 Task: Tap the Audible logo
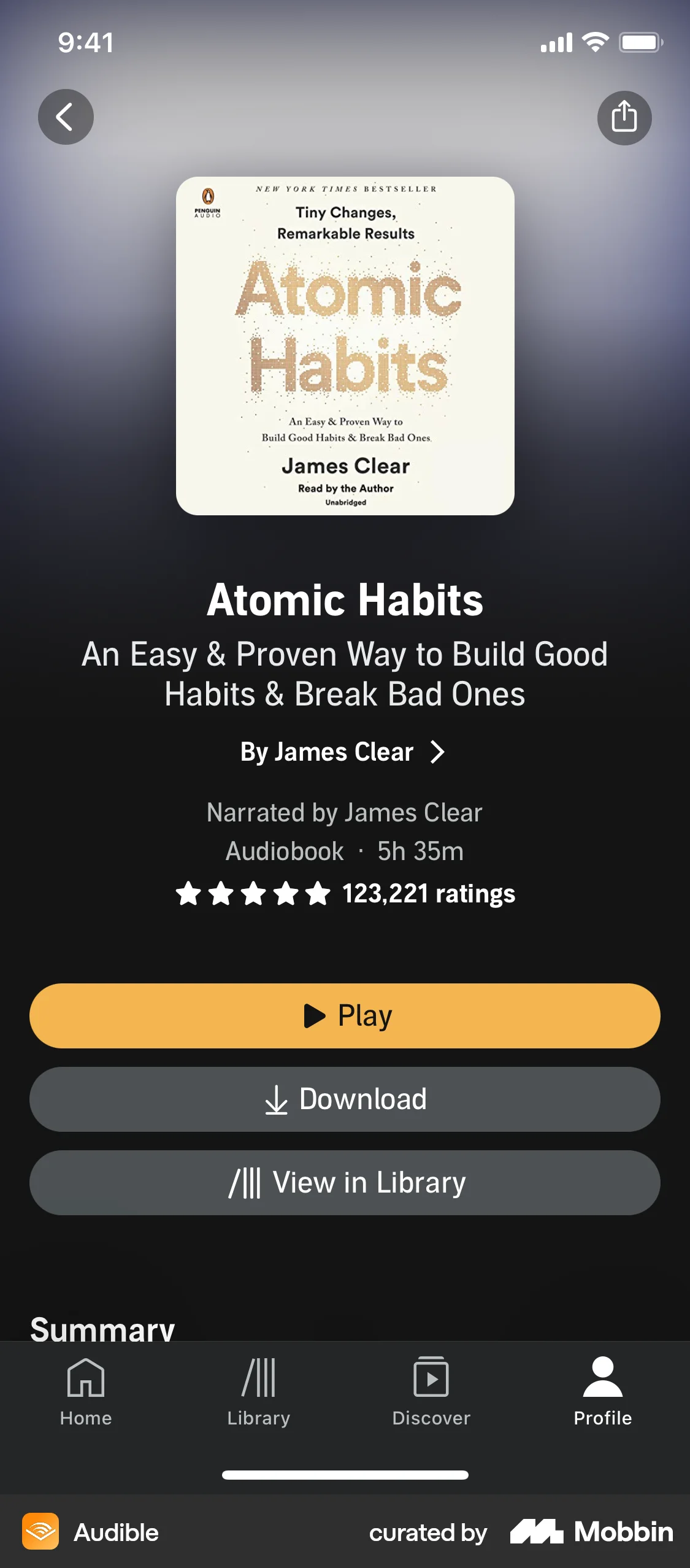pos(40,1531)
